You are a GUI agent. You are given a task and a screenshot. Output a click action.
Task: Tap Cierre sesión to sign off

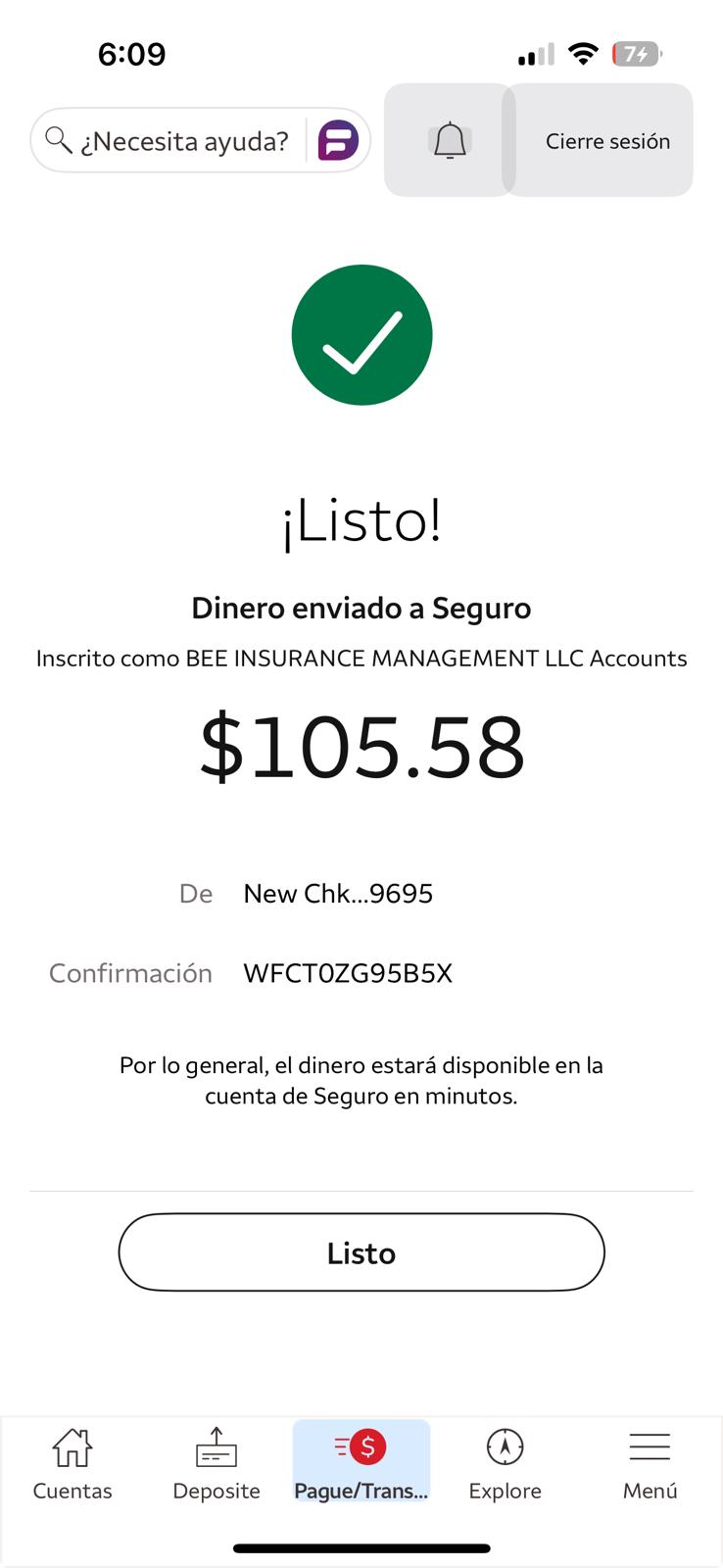click(x=607, y=141)
